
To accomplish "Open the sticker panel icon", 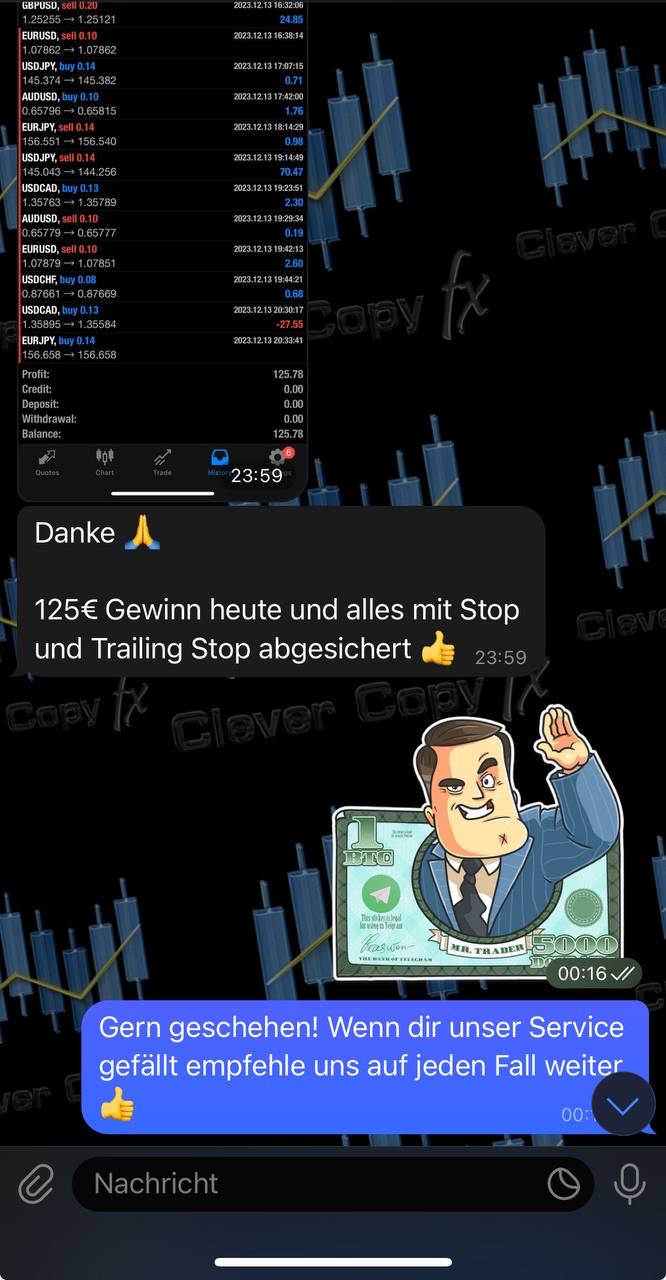I will (564, 1184).
